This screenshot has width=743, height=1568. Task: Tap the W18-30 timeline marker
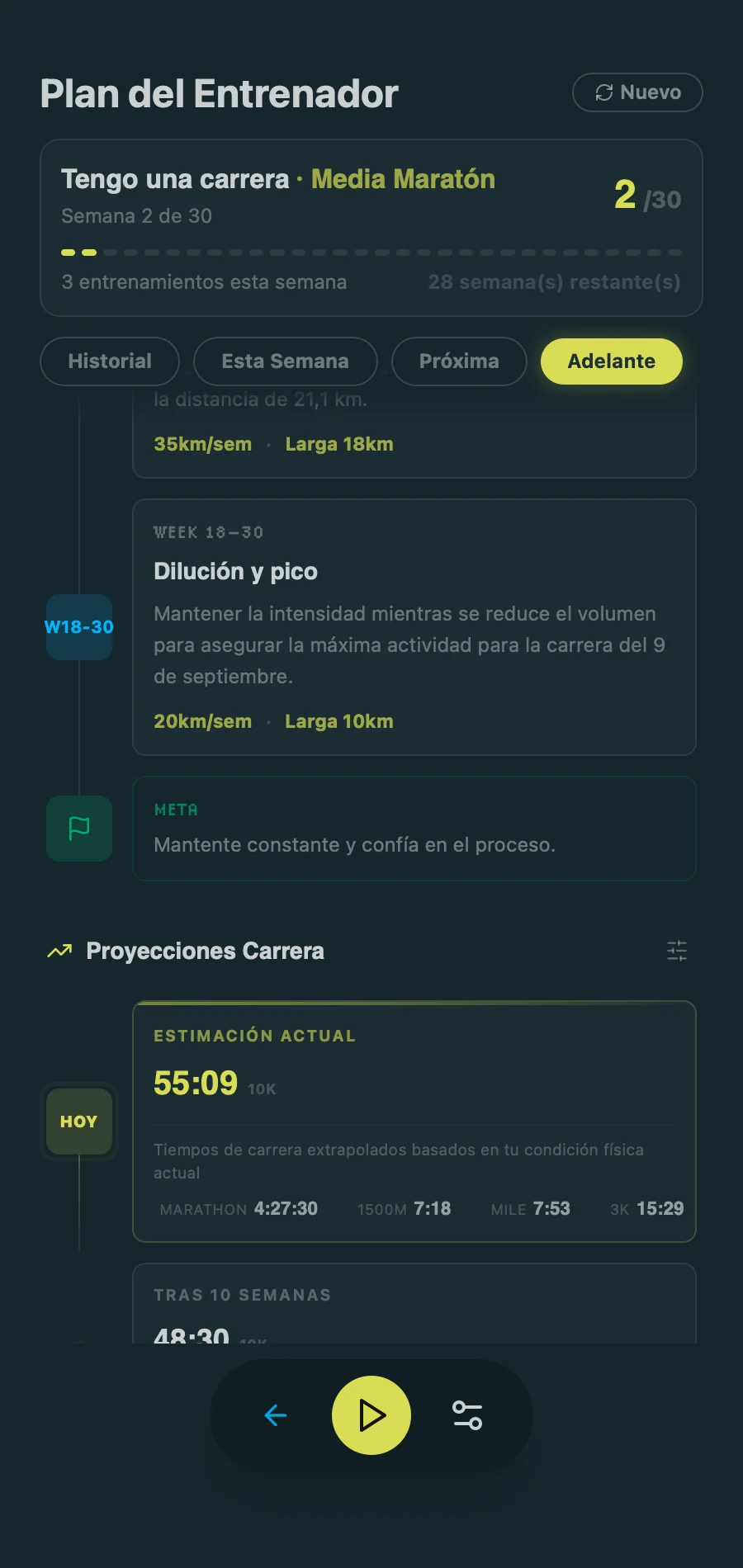tap(79, 627)
